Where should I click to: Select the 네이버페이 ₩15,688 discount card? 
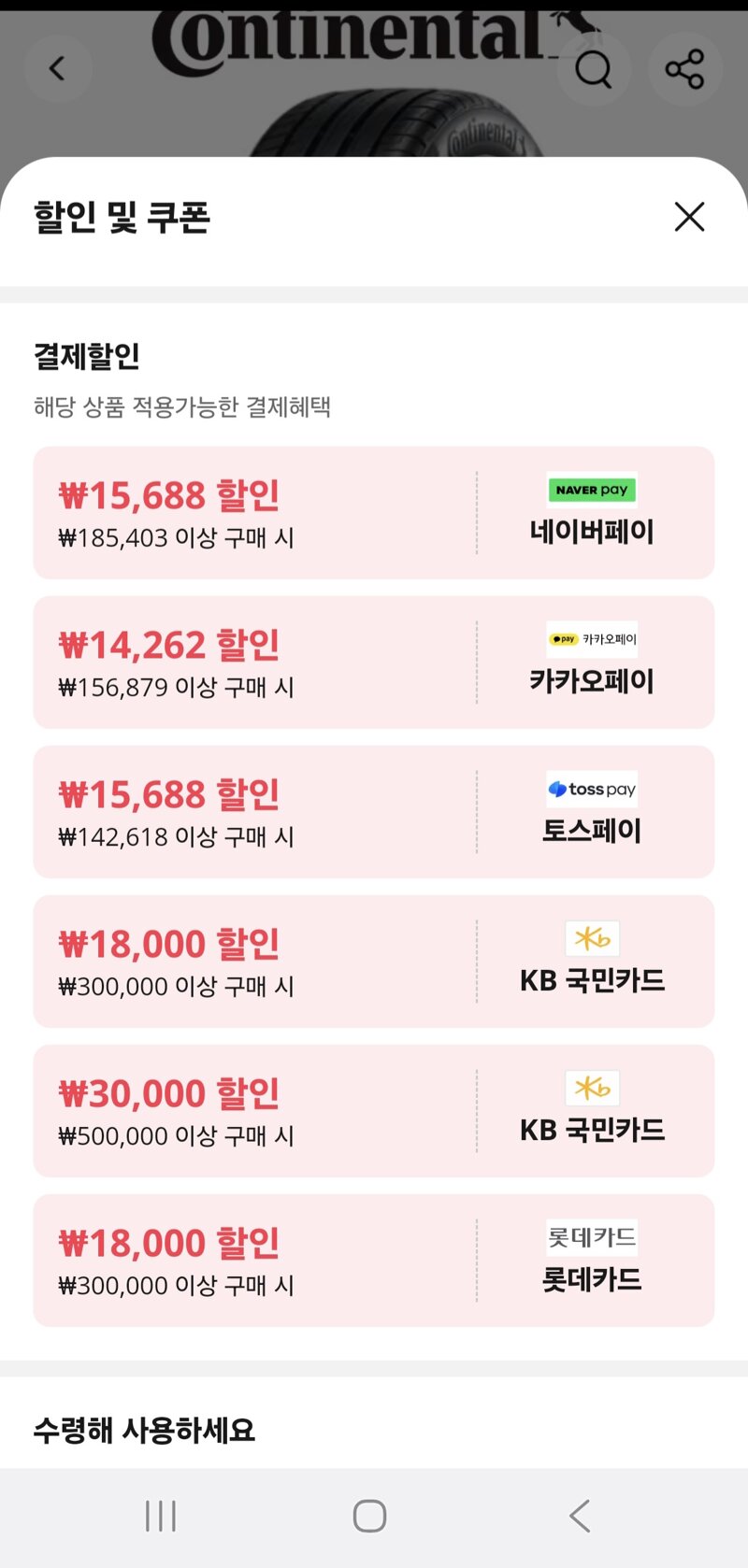click(374, 513)
